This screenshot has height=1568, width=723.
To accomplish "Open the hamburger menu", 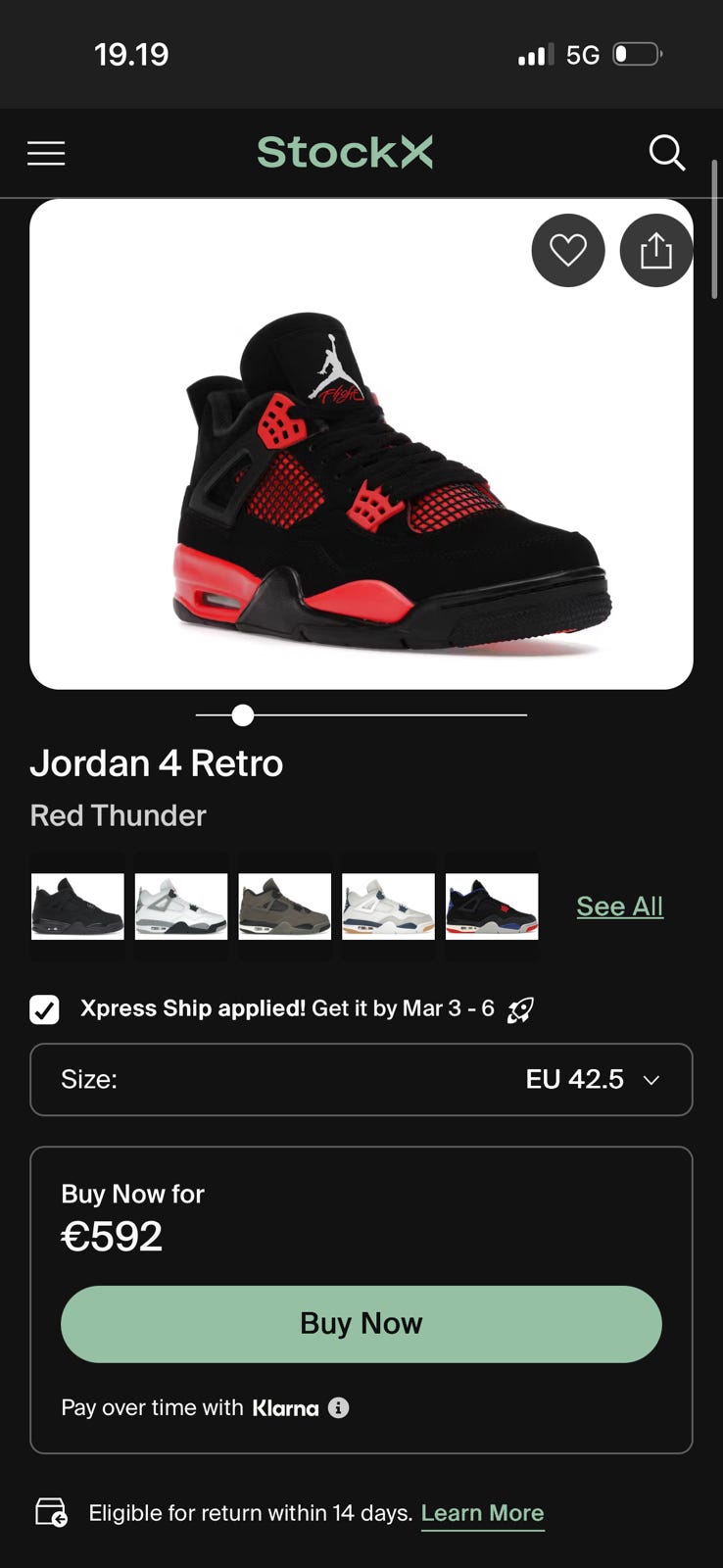I will [46, 153].
